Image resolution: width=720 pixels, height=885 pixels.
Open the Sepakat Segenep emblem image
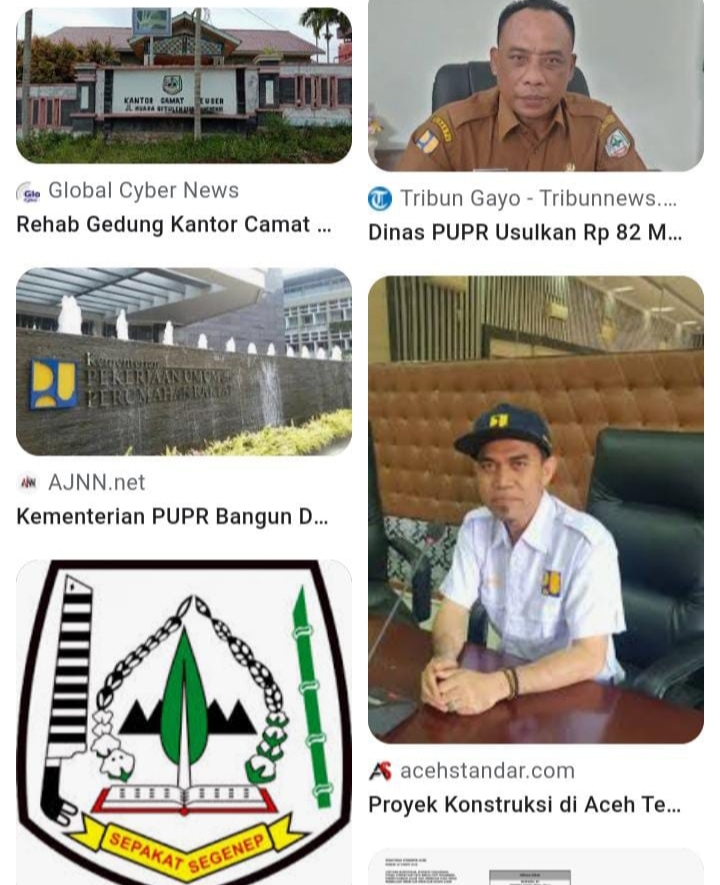[183, 720]
